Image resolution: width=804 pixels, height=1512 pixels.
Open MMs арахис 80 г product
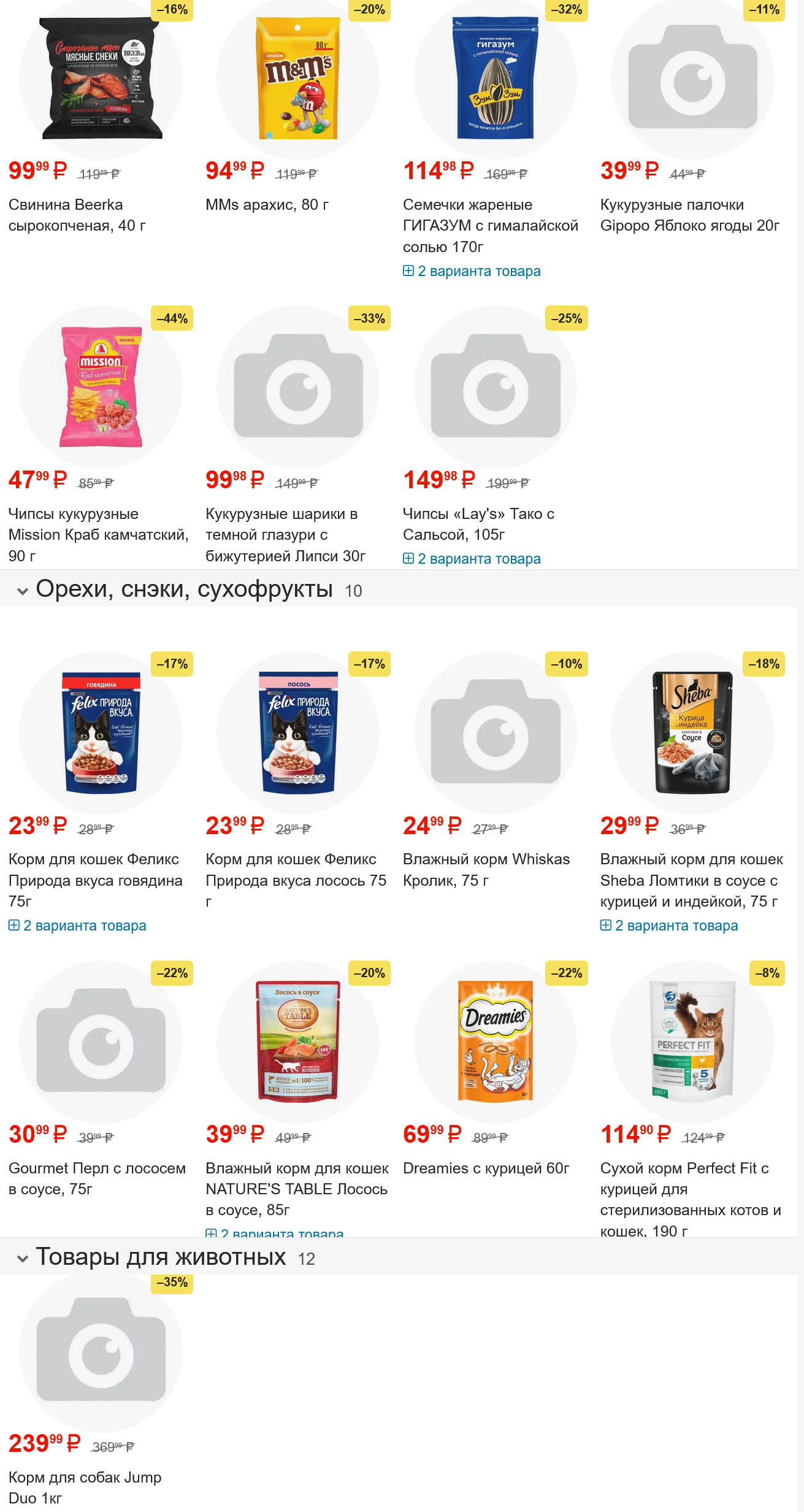pyautogui.click(x=267, y=205)
